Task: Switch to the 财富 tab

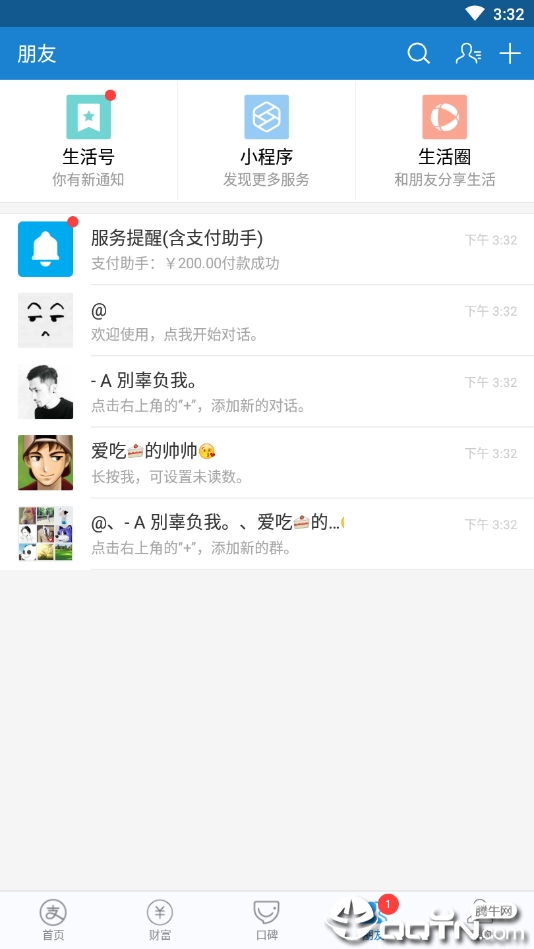Action: [160, 920]
